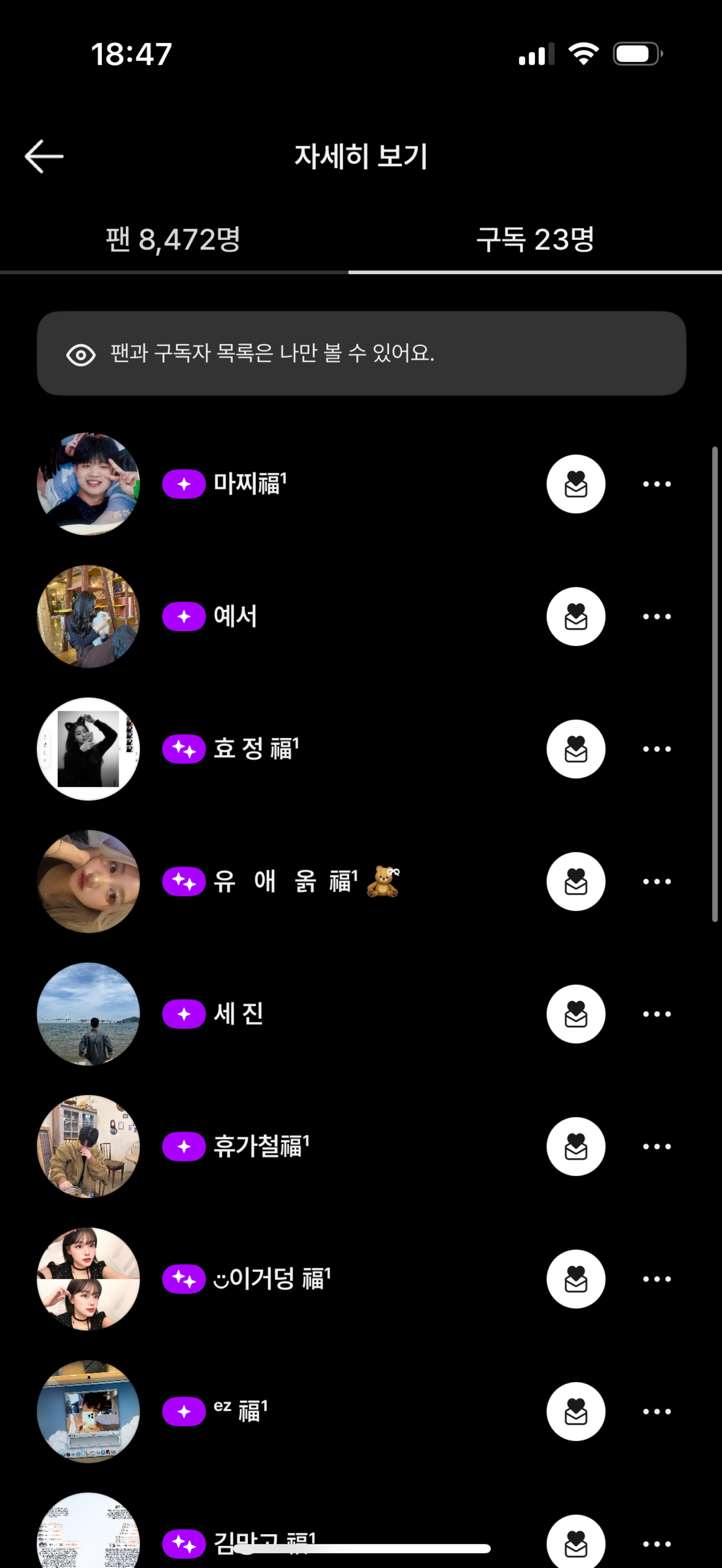The height and width of the screenshot is (1568, 722).
Task: More options for 휴가철福
Action: click(656, 1146)
